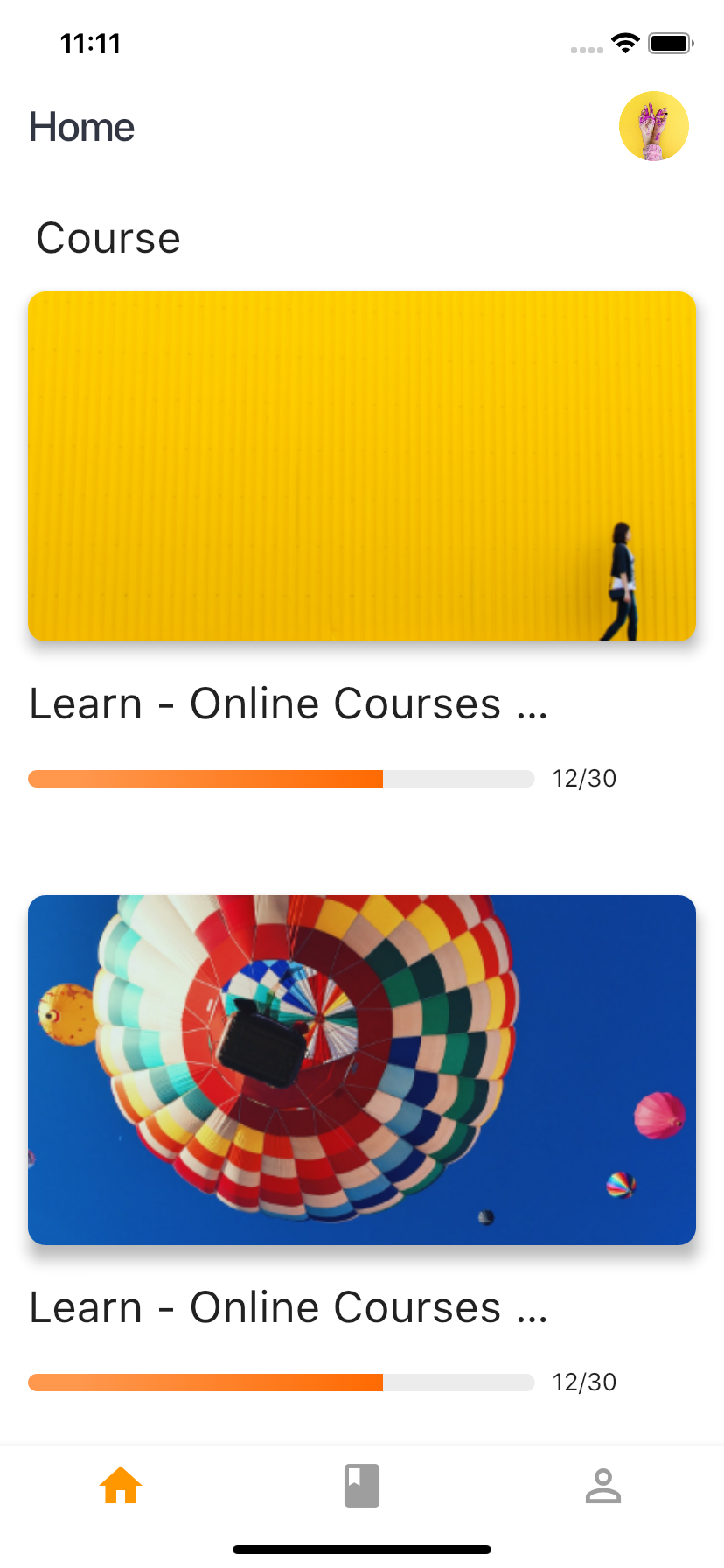The image size is (724, 1568).
Task: Open the course card with hot air balloon image
Action: [x=362, y=1069]
